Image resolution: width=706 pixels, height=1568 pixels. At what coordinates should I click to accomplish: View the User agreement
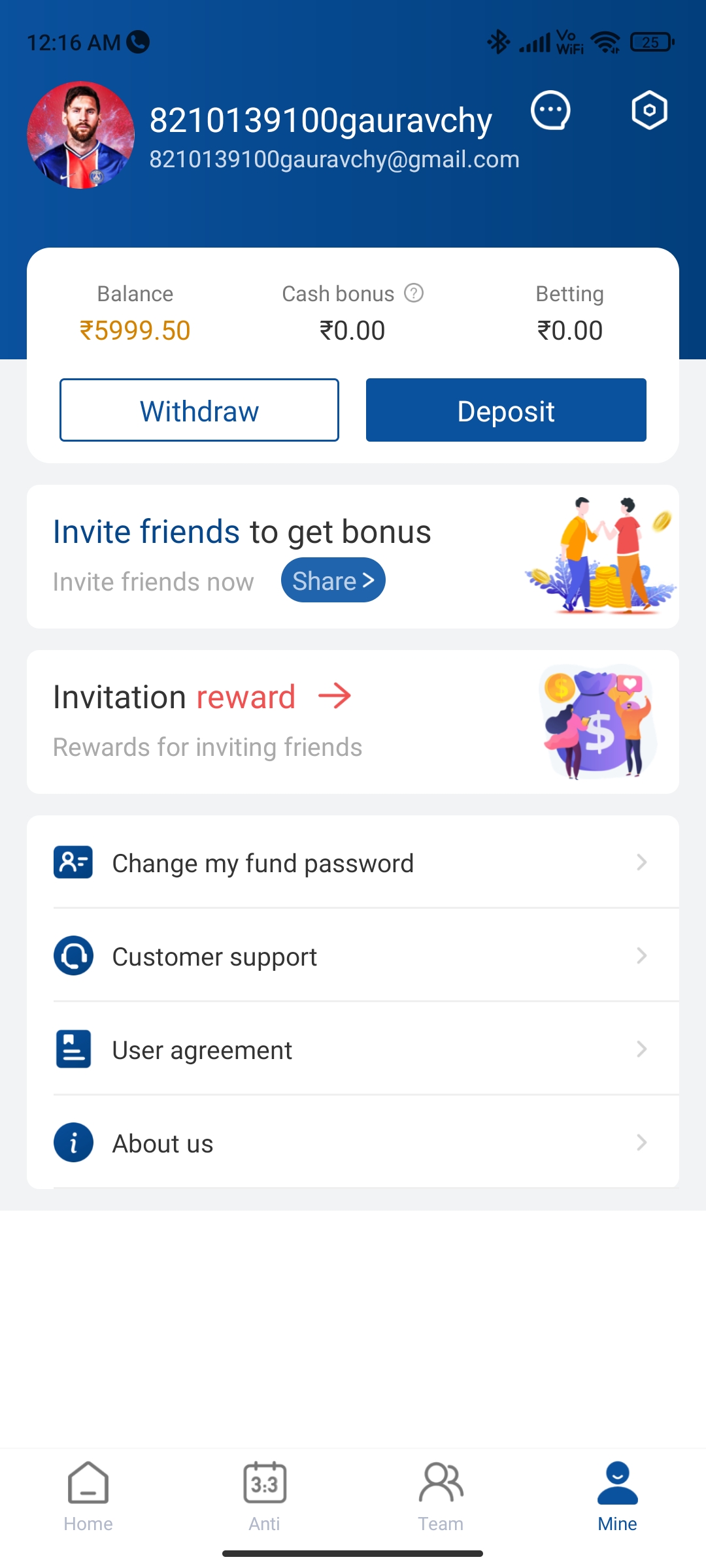pyautogui.click(x=353, y=1050)
